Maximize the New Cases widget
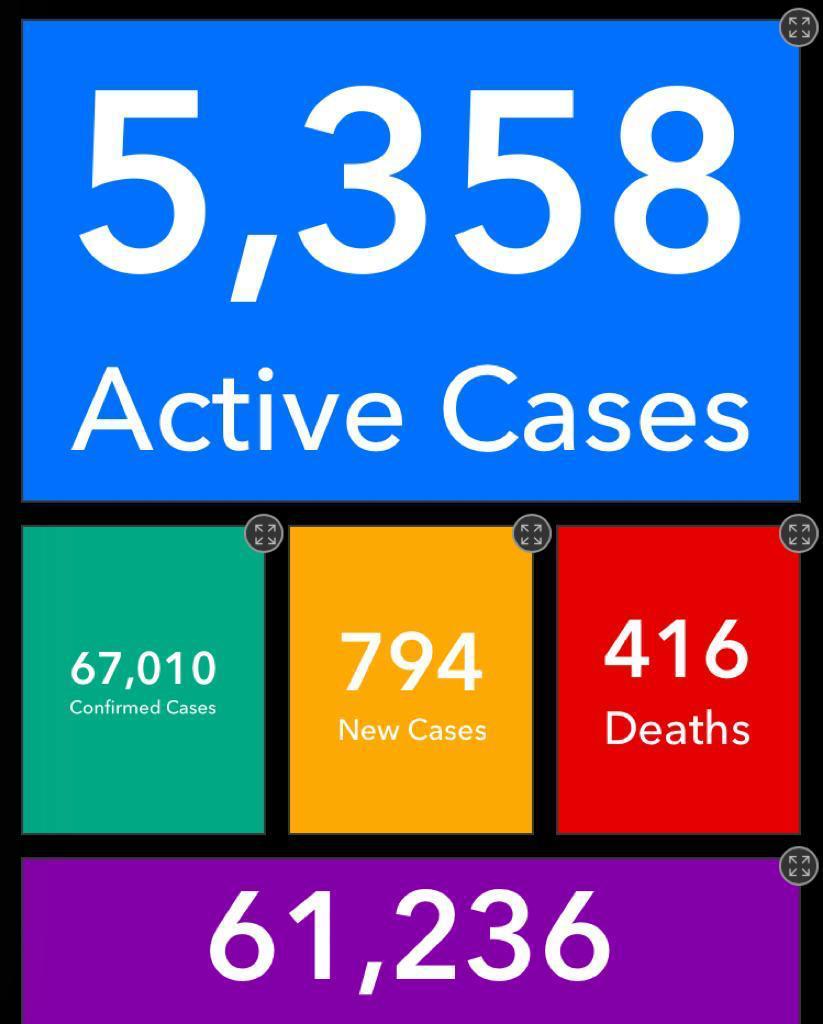The width and height of the screenshot is (823, 1024). coord(531,534)
